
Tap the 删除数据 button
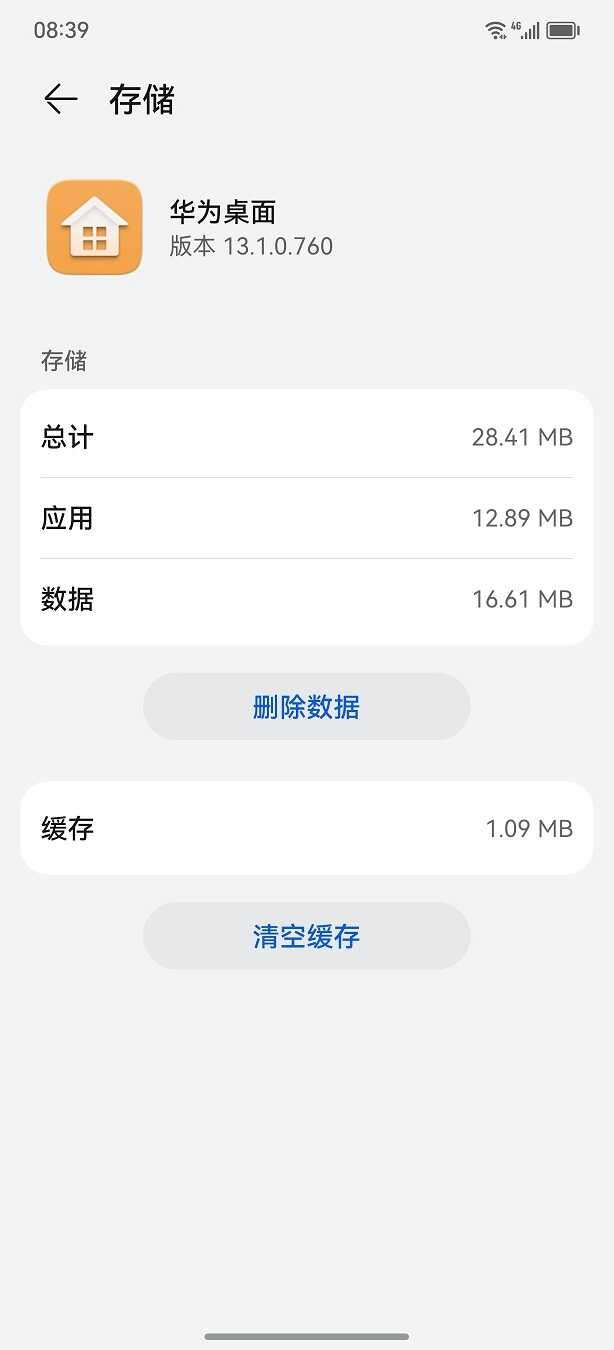click(x=306, y=707)
